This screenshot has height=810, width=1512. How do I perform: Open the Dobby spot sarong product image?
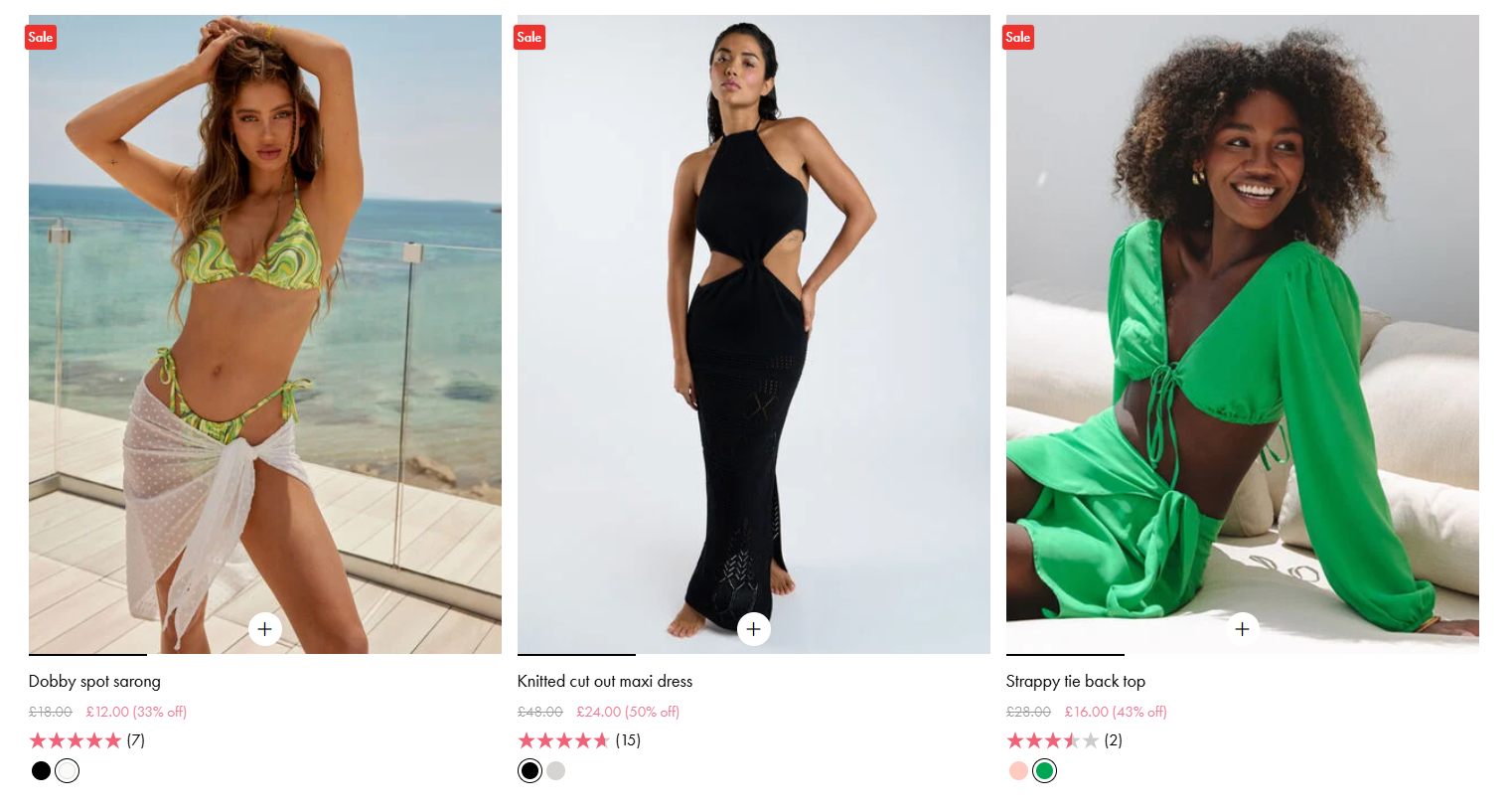[x=264, y=333]
